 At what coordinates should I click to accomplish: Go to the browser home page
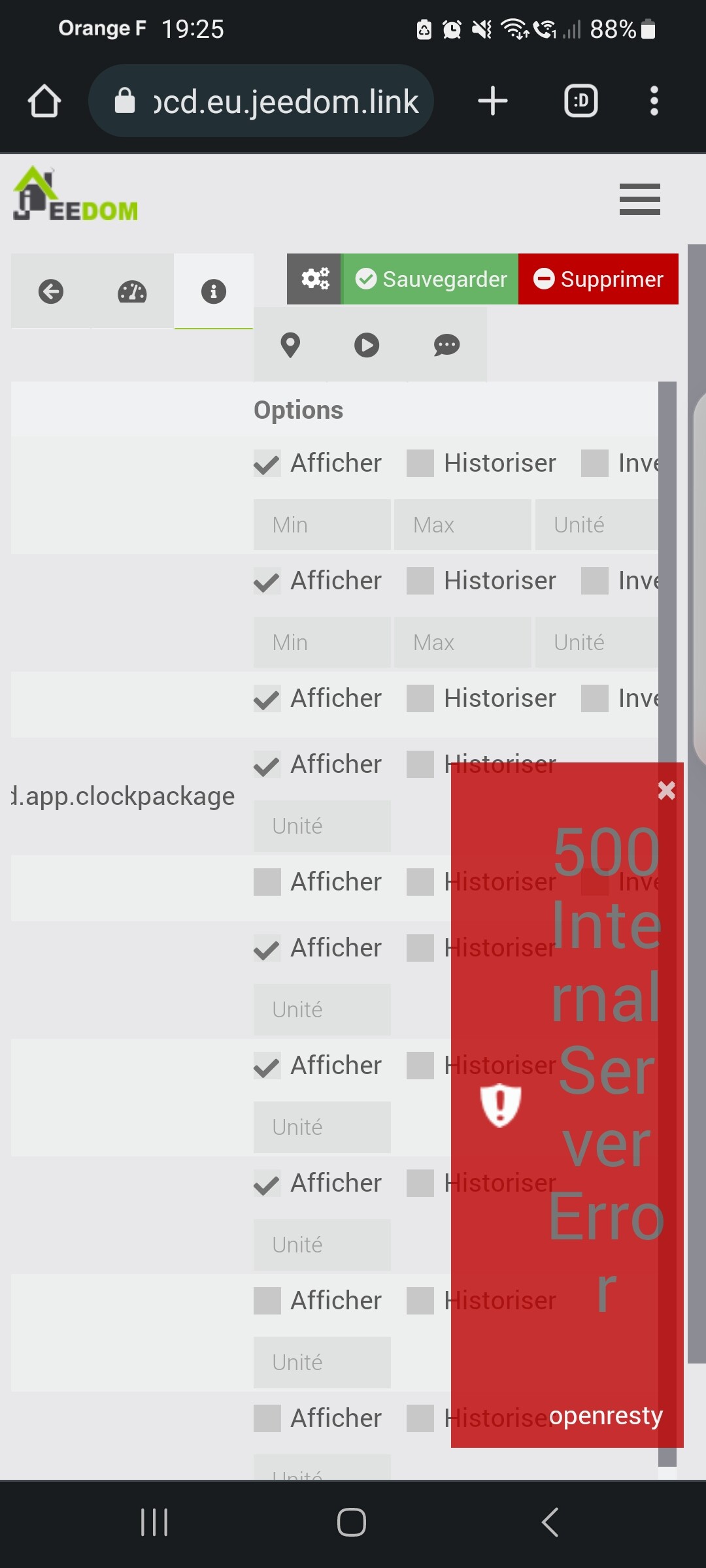[44, 101]
